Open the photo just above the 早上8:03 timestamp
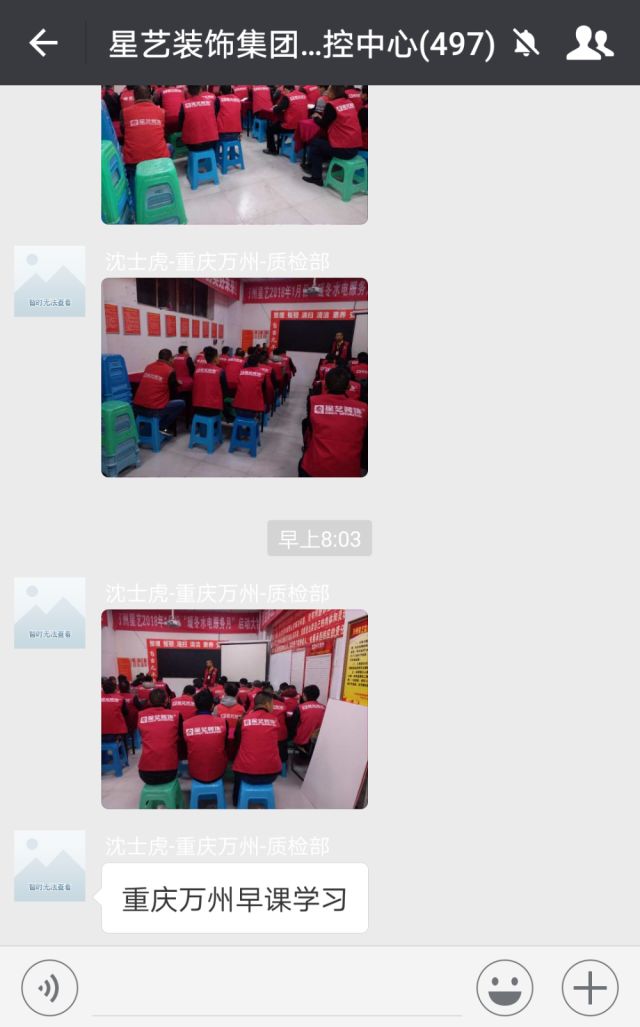The height and width of the screenshot is (1027, 640). [234, 377]
